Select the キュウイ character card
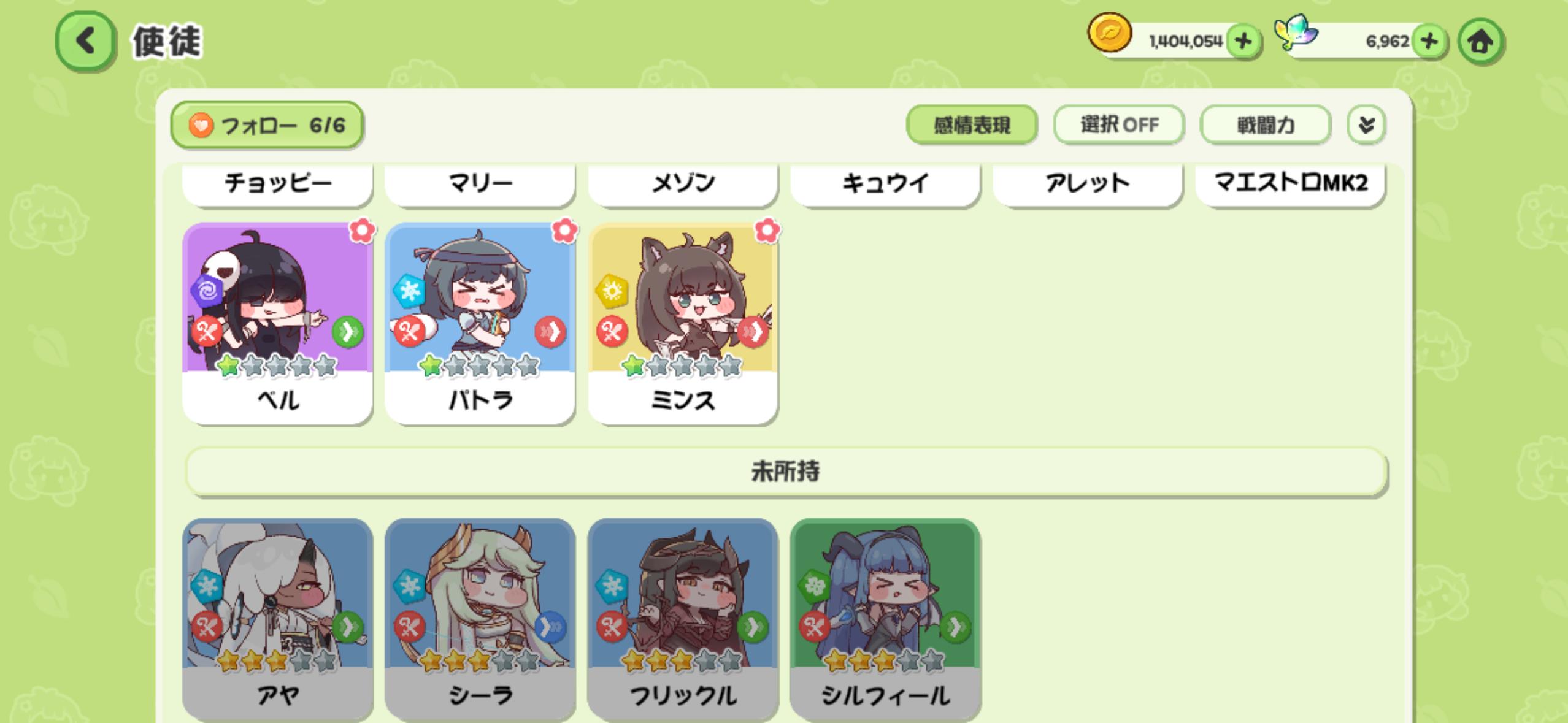Screen dimensions: 1568x723 tap(885, 183)
